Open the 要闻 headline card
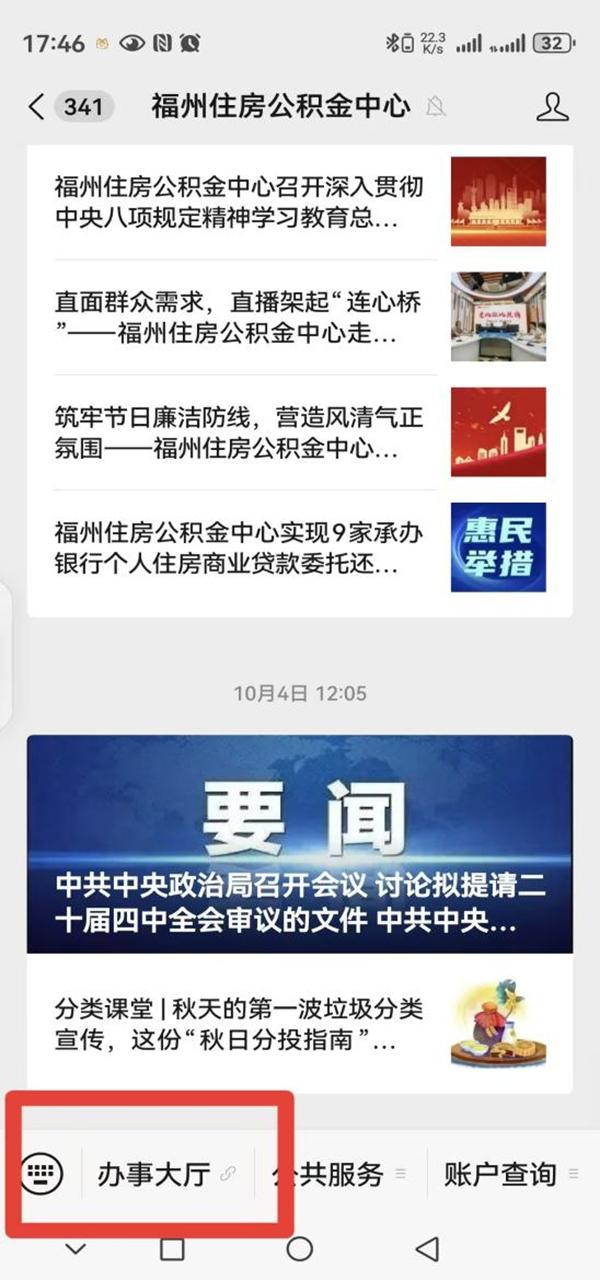600x1280 pixels. click(x=300, y=844)
